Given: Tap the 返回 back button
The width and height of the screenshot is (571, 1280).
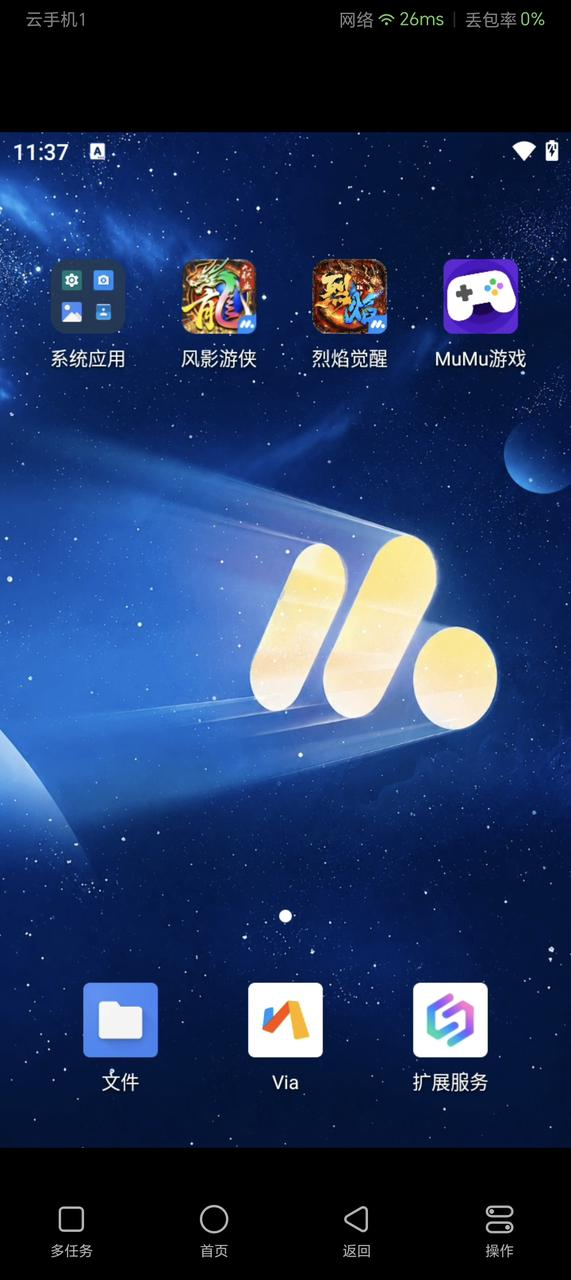Looking at the screenshot, I should click(357, 1231).
